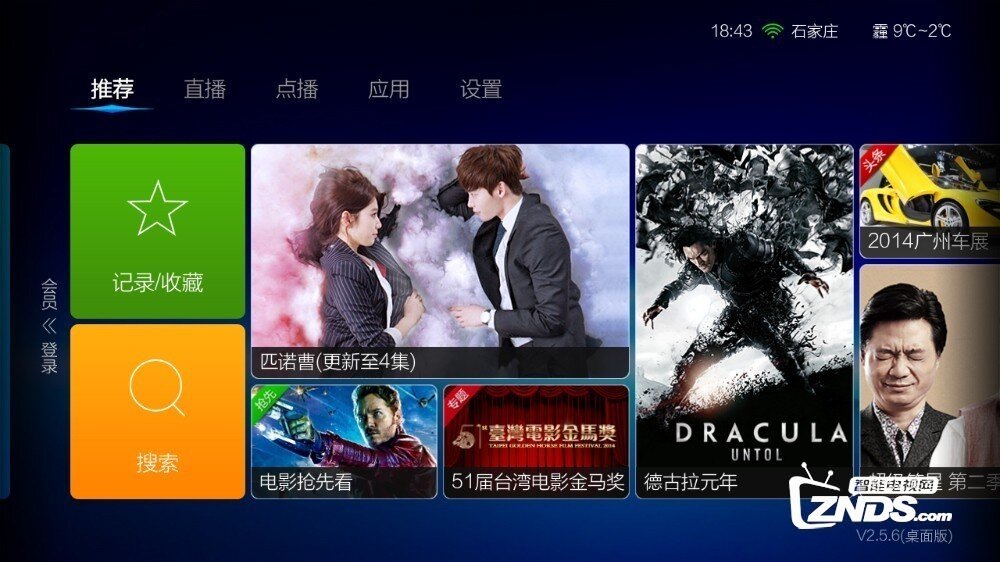Open the 记录/收藏 tile

tap(157, 231)
